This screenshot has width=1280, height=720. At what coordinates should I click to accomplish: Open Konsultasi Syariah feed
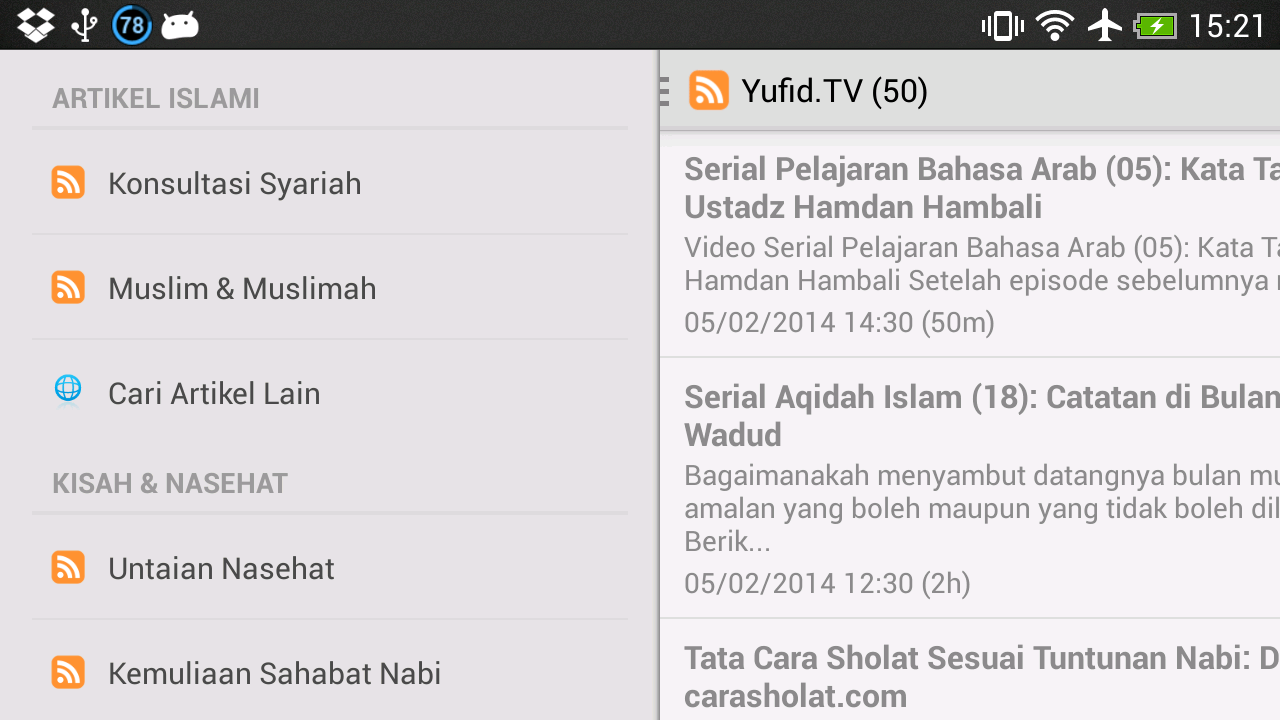(x=330, y=183)
